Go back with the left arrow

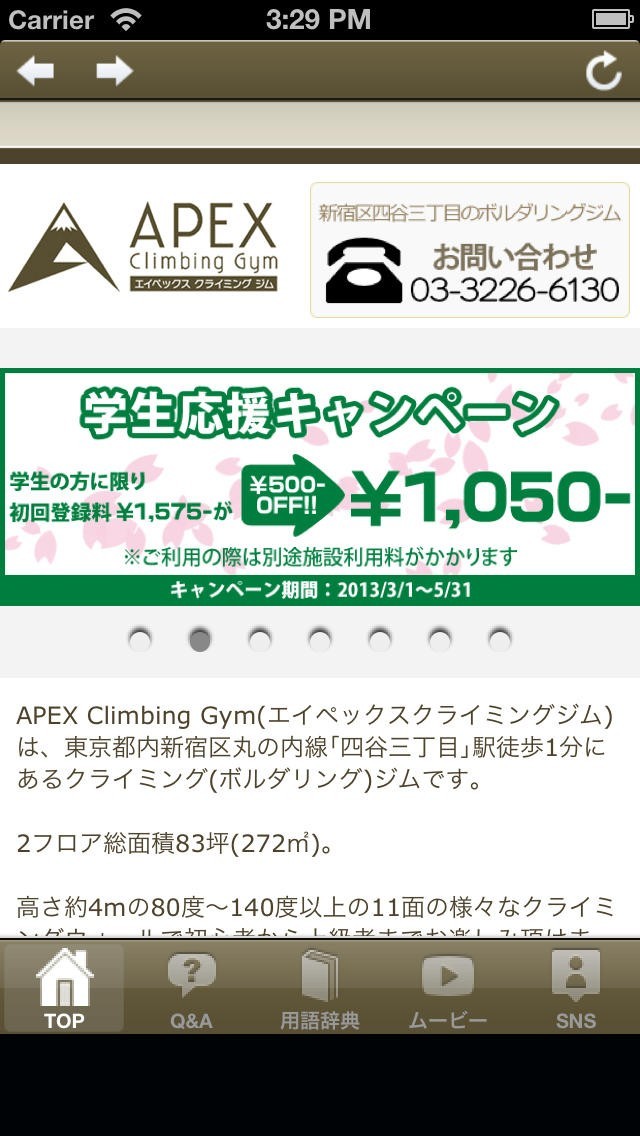[x=36, y=71]
